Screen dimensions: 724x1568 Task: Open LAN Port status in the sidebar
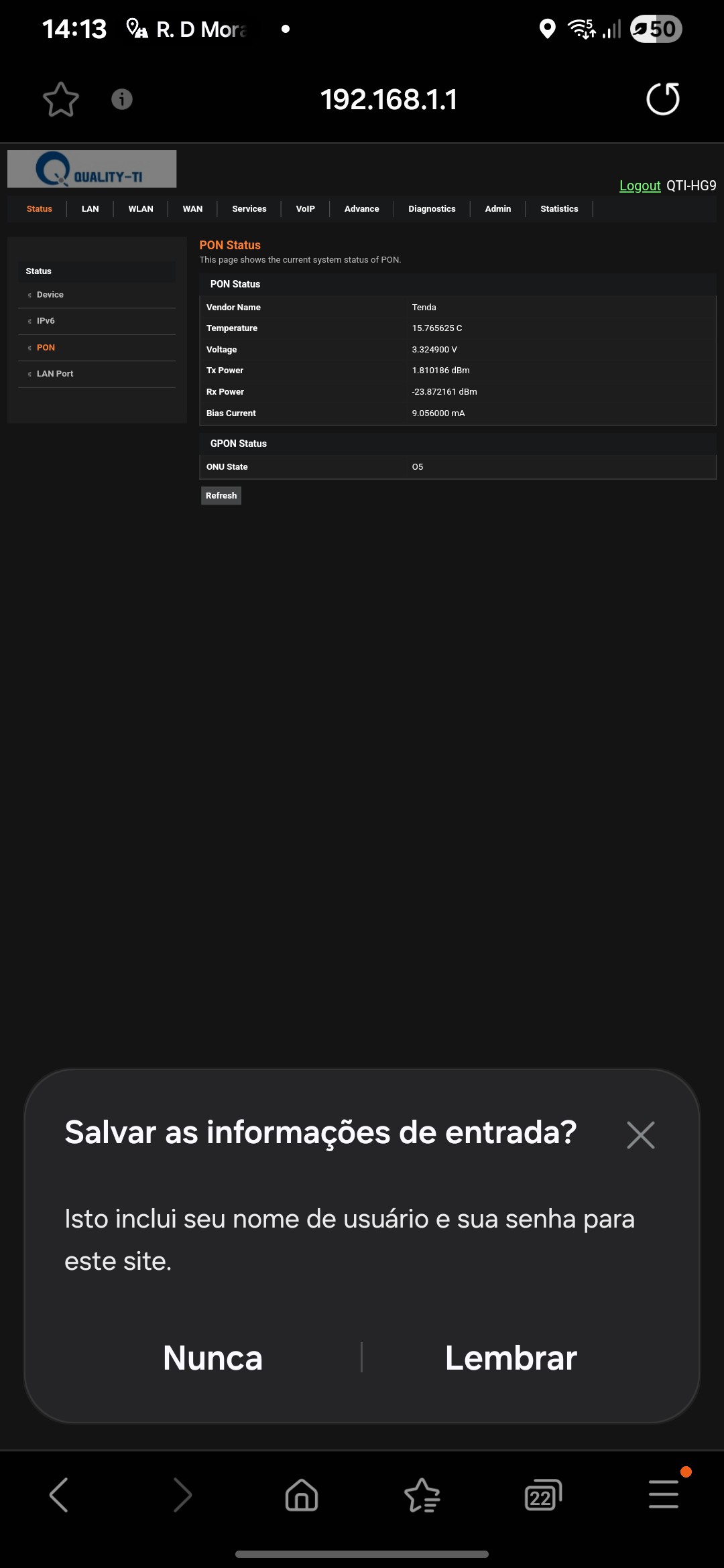[55, 374]
